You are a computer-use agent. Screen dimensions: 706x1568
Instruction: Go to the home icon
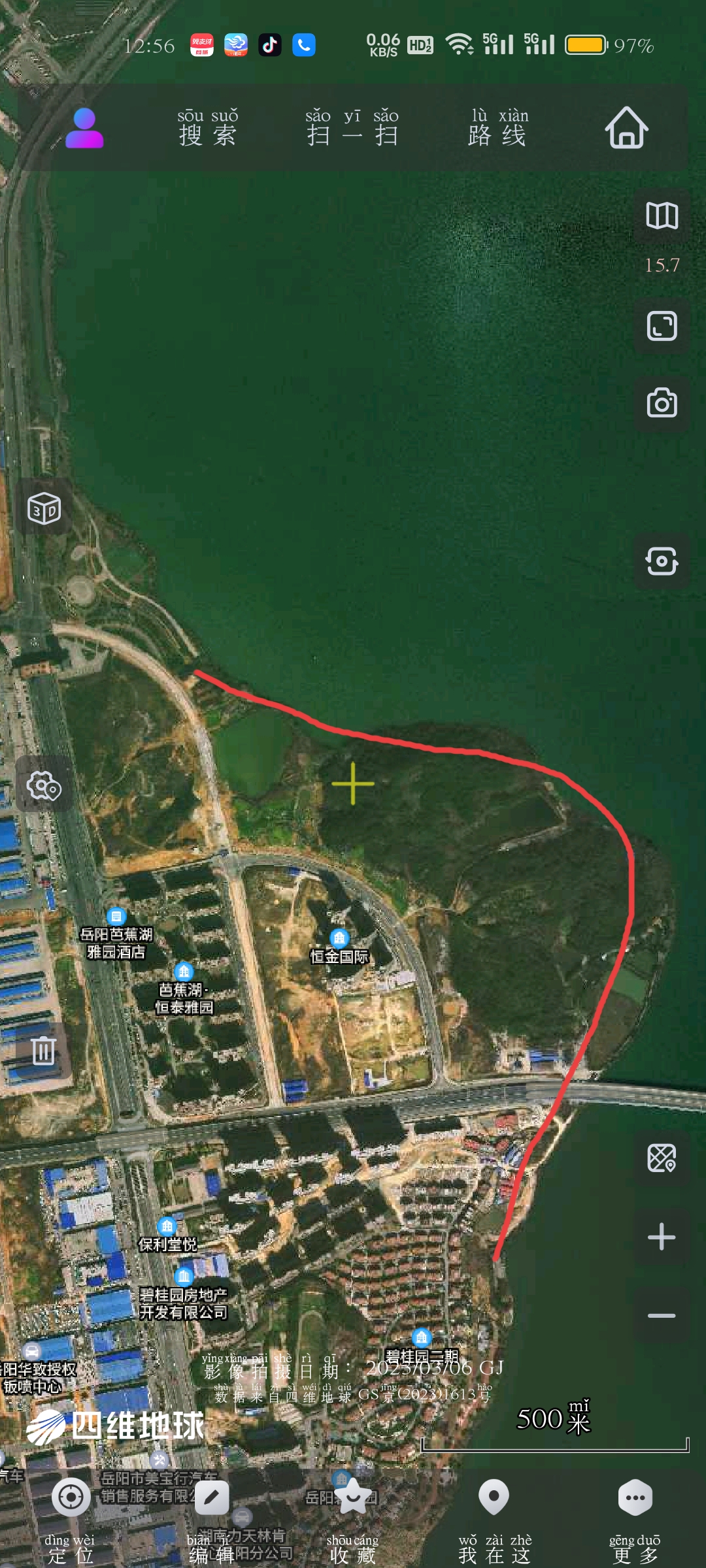tap(626, 128)
